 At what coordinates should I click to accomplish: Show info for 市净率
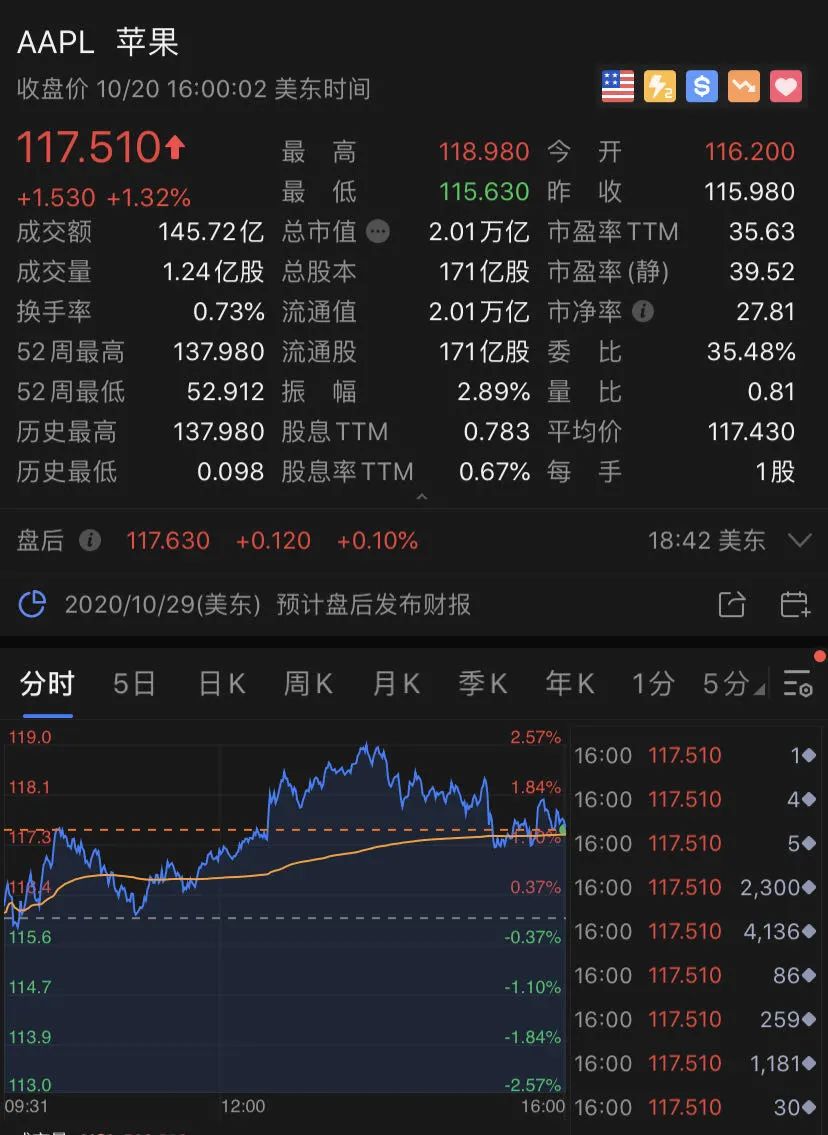click(643, 312)
